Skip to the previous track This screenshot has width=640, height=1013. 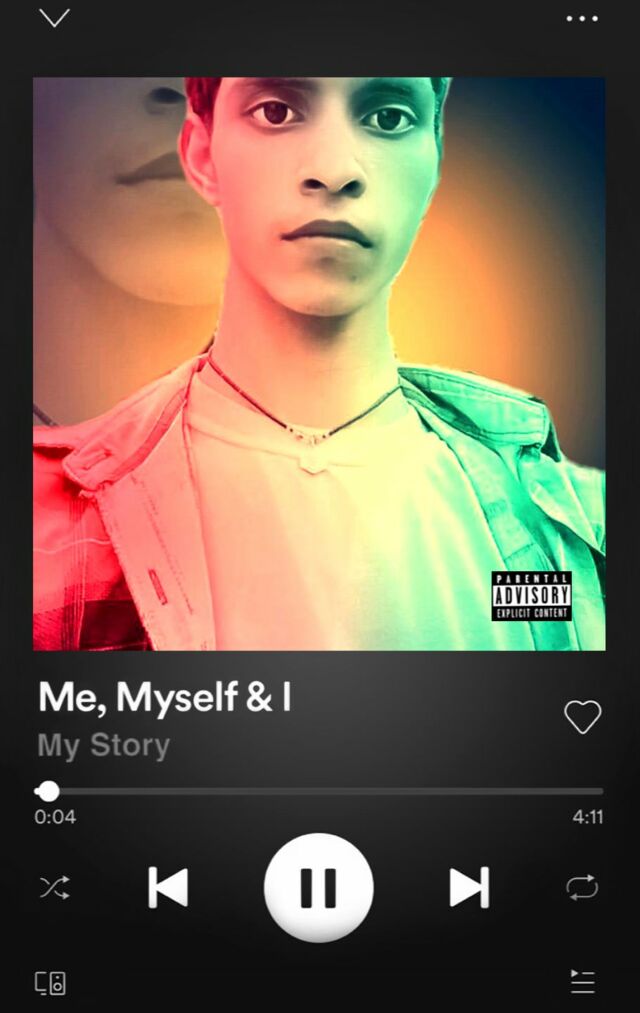pos(168,887)
